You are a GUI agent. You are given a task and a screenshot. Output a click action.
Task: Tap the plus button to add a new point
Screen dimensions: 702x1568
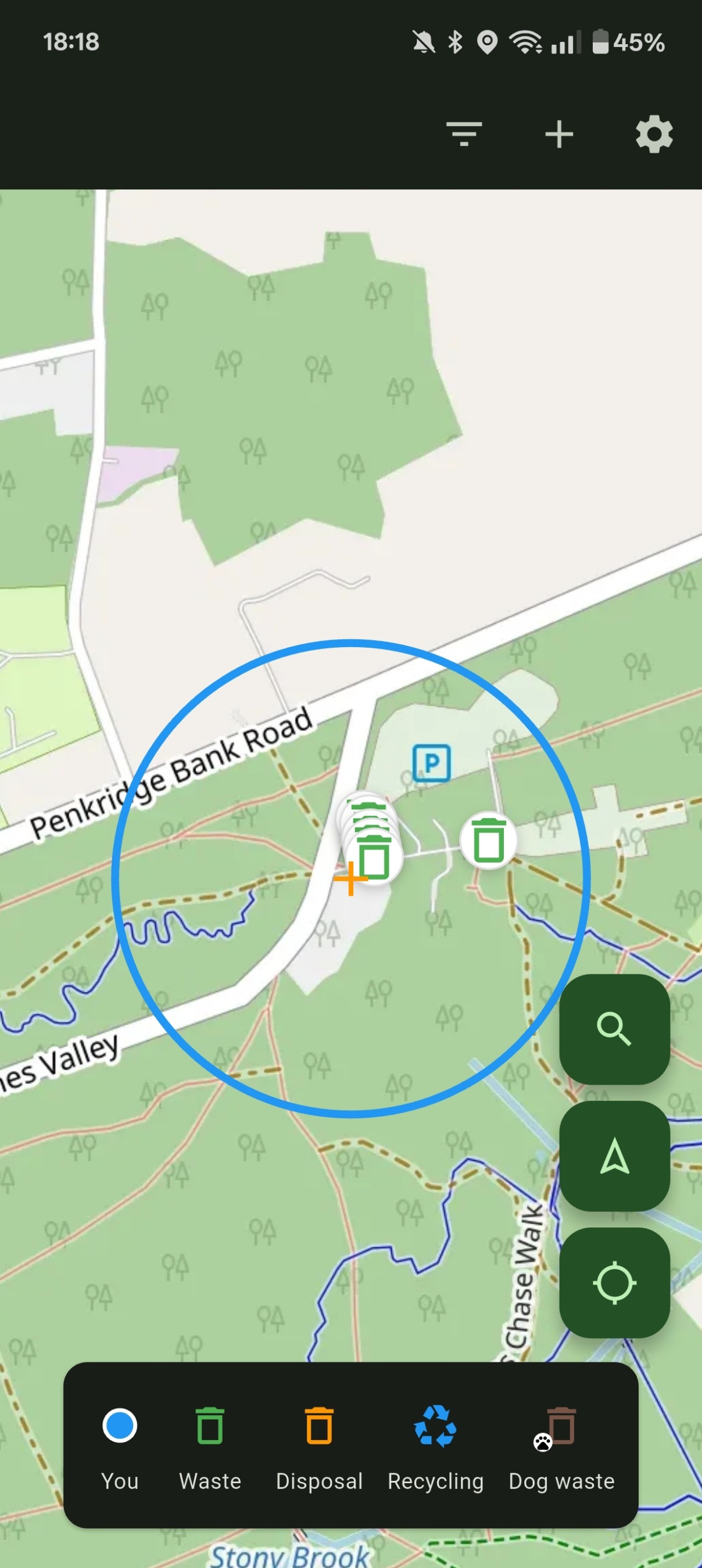coord(560,134)
